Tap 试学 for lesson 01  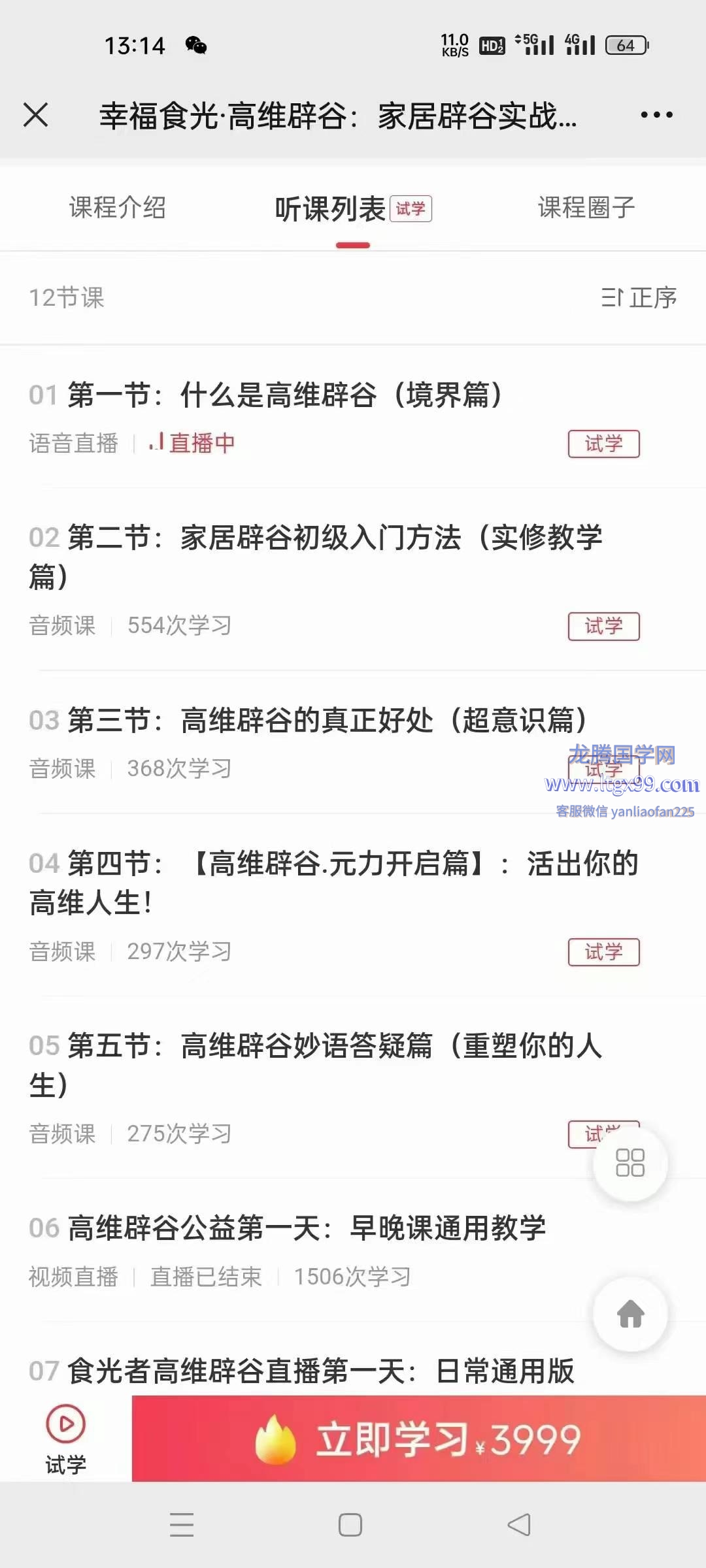pyautogui.click(x=603, y=444)
